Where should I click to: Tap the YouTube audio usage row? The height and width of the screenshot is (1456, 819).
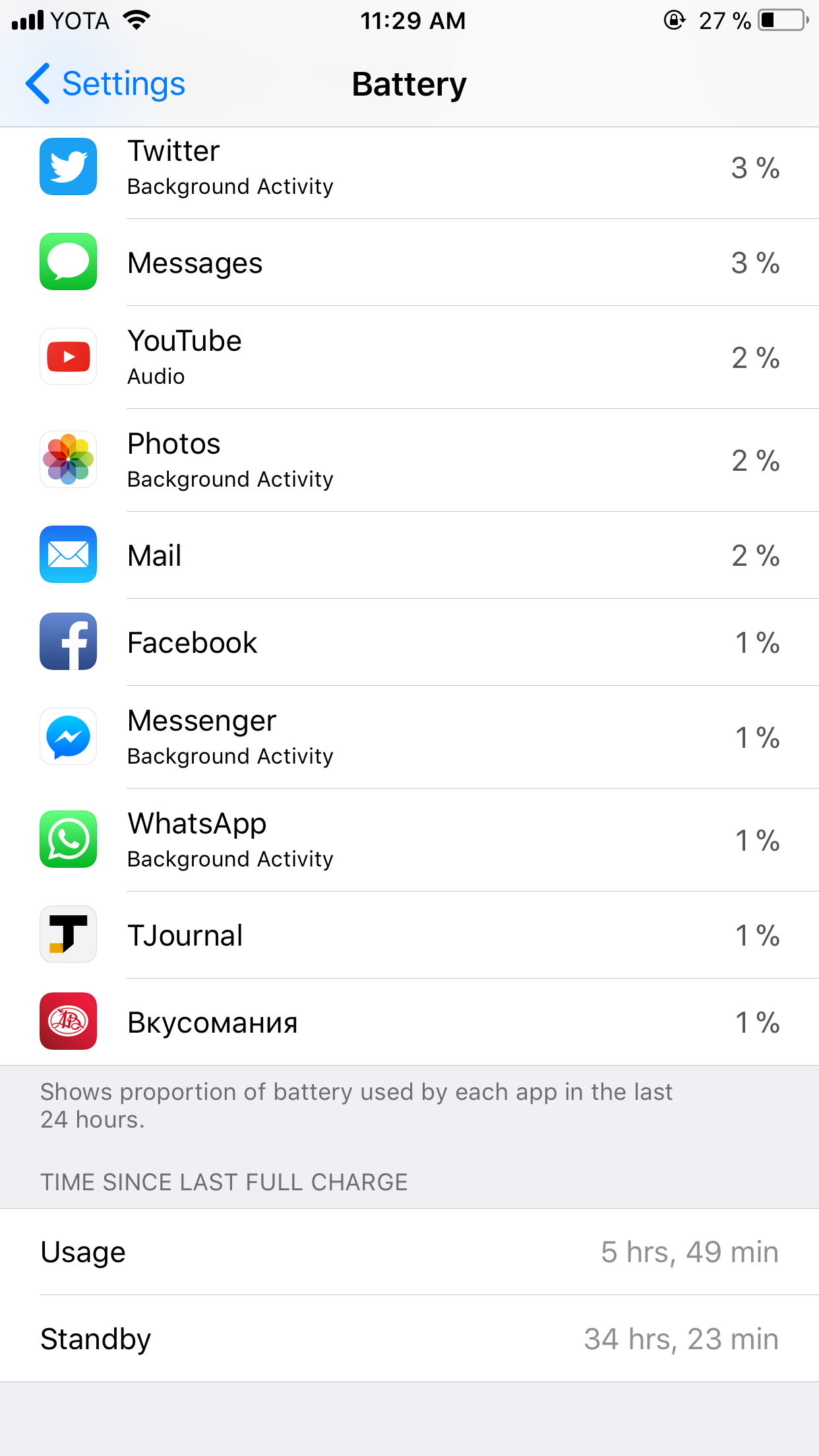[409, 357]
